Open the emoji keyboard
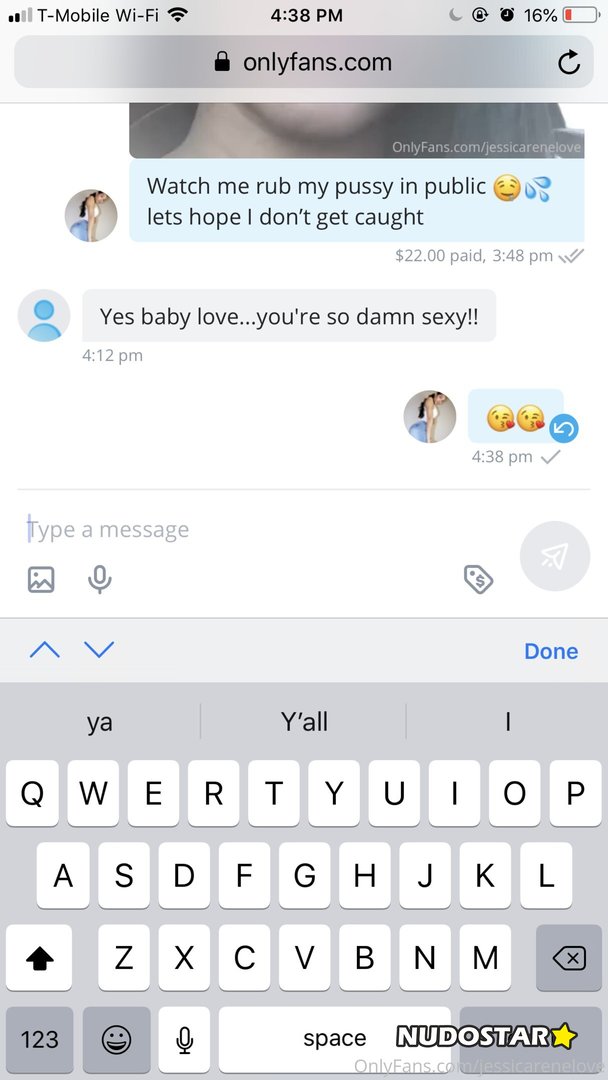Viewport: 608px width, 1080px height. click(116, 1039)
